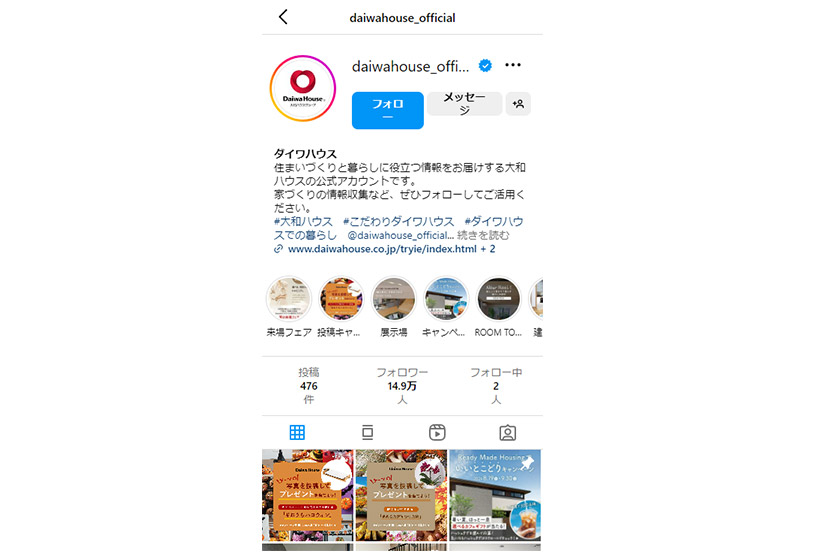Open the ROOM TO... story highlight

click(x=498, y=299)
